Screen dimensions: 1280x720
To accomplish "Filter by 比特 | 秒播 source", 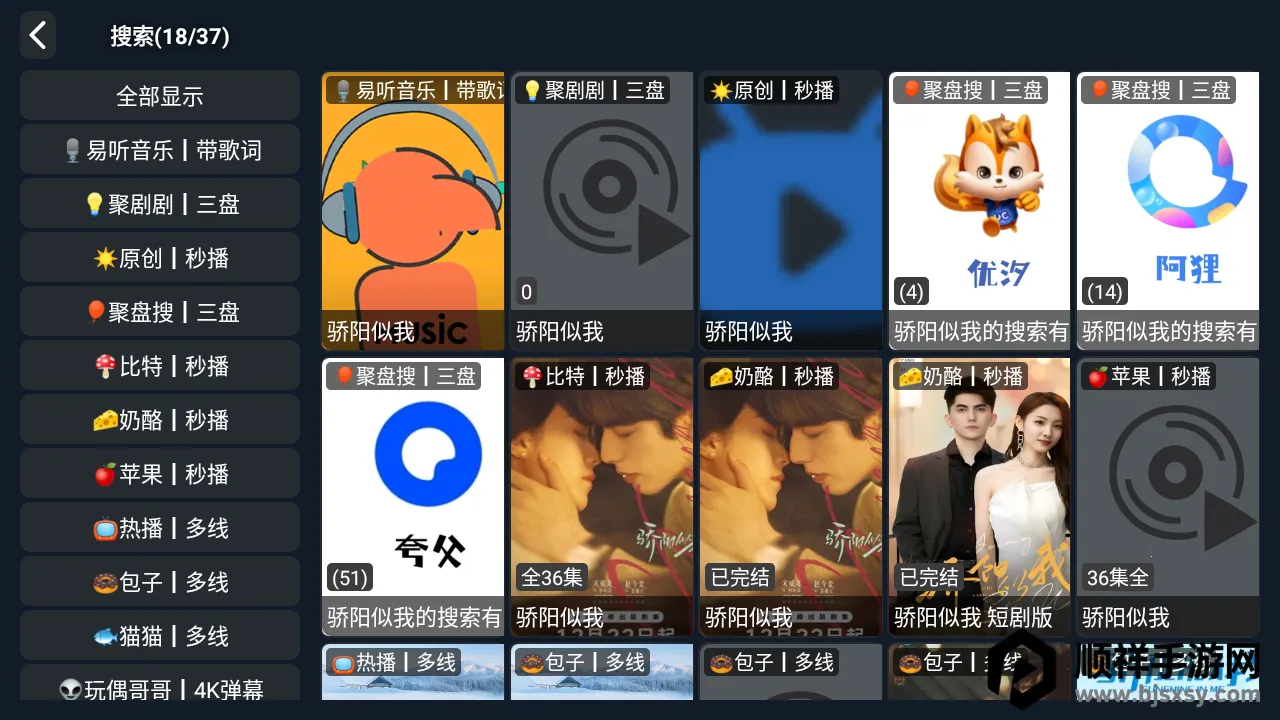I will [x=160, y=366].
